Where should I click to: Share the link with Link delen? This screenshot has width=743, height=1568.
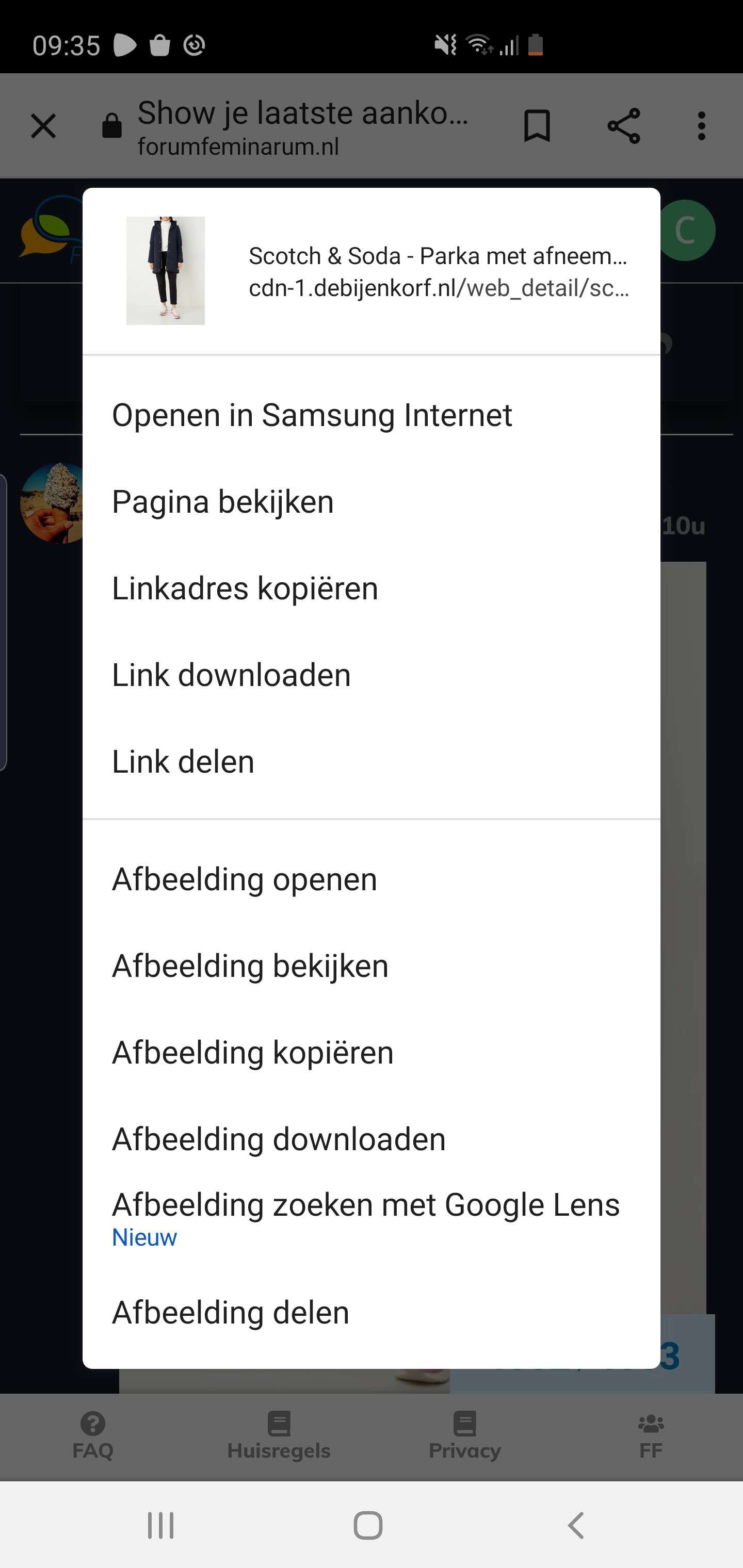pyautogui.click(x=372, y=761)
